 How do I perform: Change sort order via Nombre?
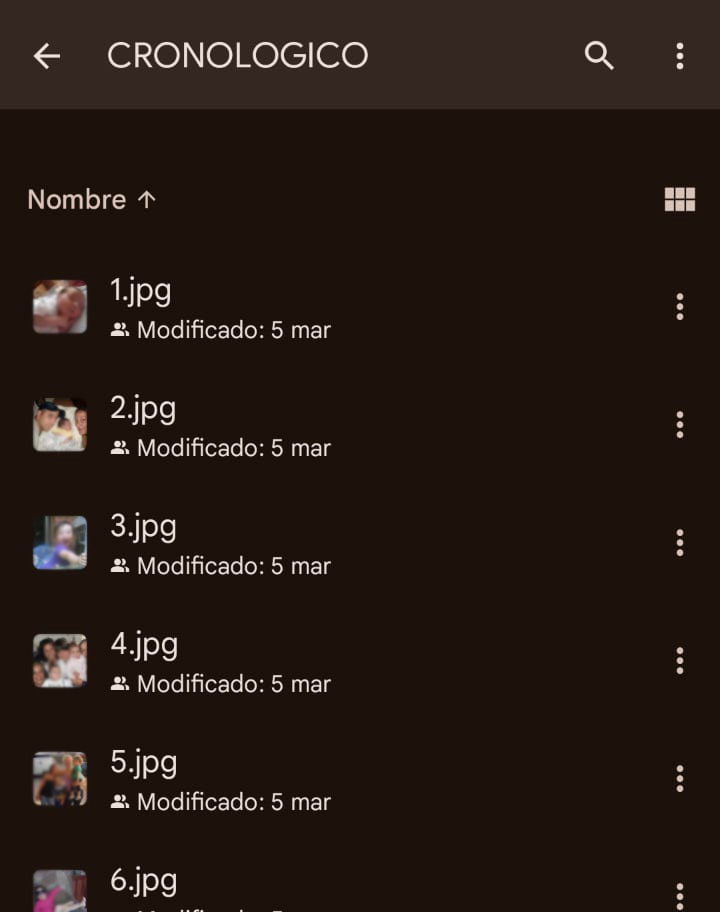[x=92, y=200]
